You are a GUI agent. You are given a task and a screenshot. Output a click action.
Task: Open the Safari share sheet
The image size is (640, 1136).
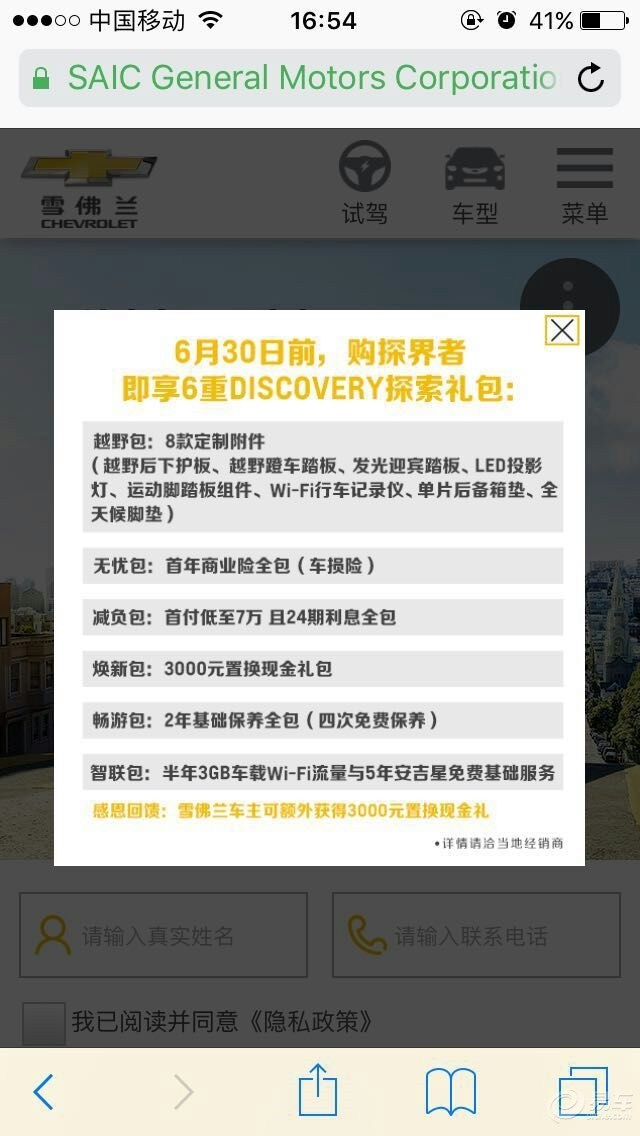pyautogui.click(x=318, y=1090)
